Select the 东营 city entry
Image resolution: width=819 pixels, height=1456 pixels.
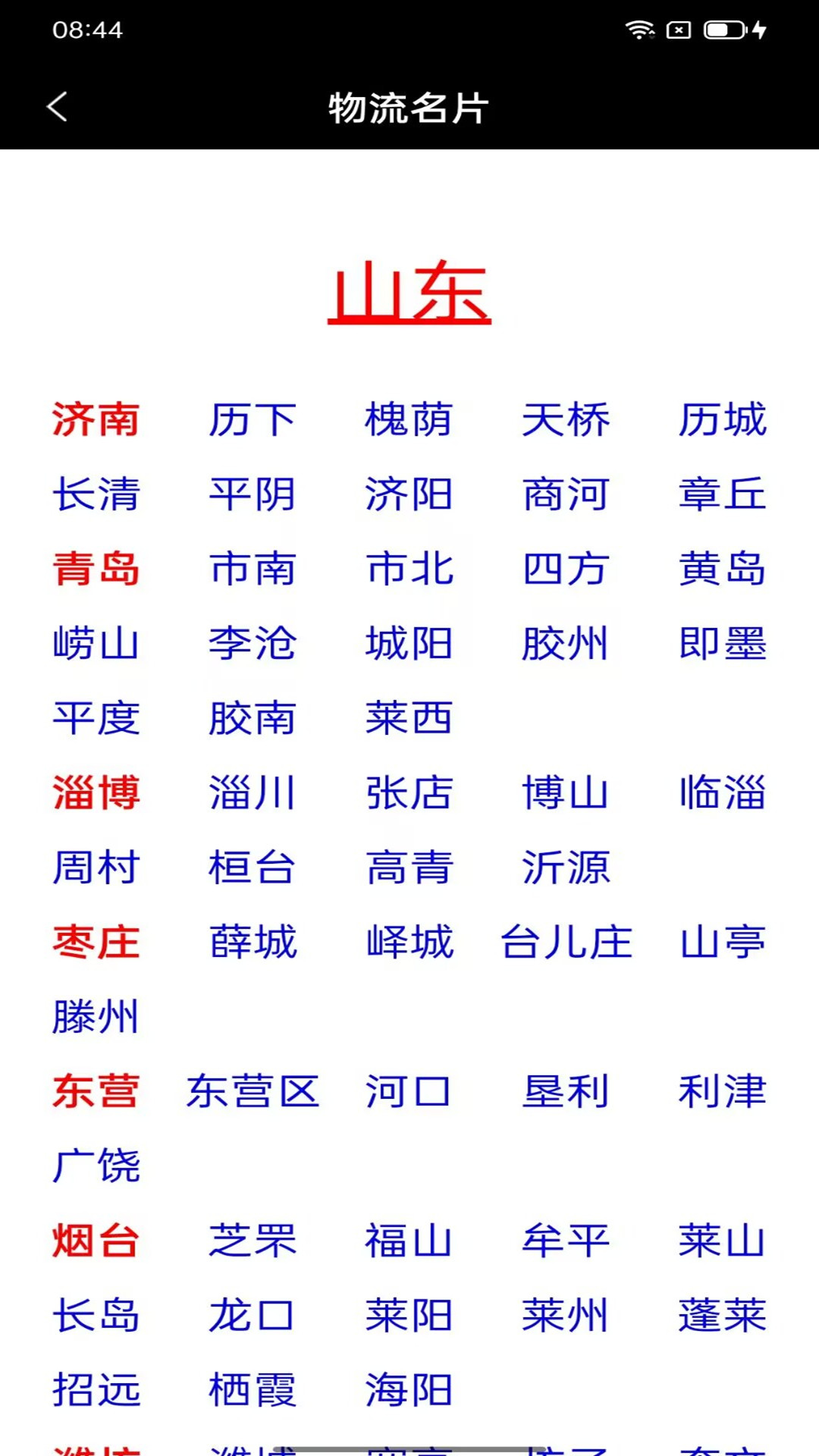(96, 1090)
